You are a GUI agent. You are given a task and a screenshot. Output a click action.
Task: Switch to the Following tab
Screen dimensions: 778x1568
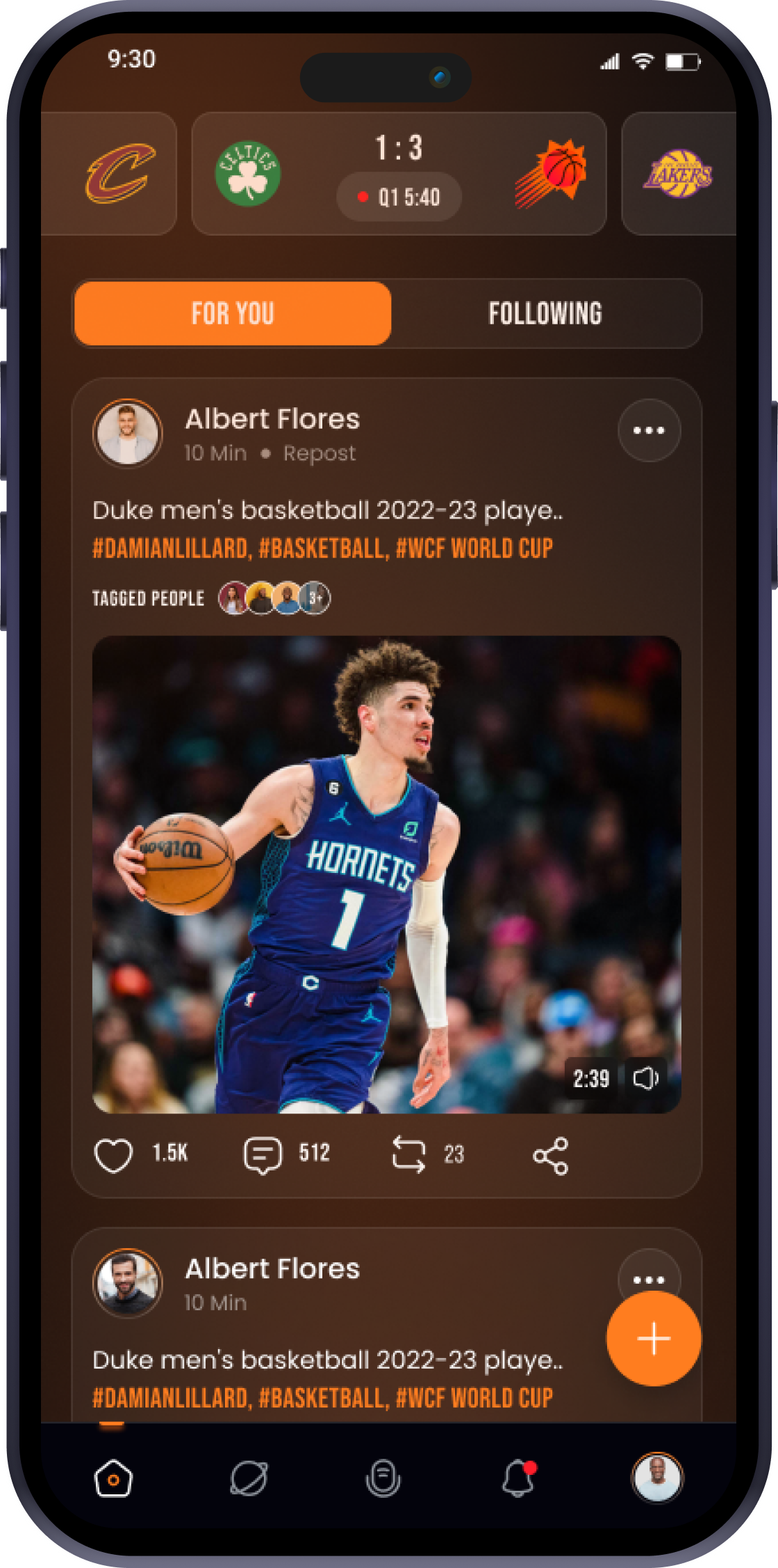pyautogui.click(x=545, y=313)
